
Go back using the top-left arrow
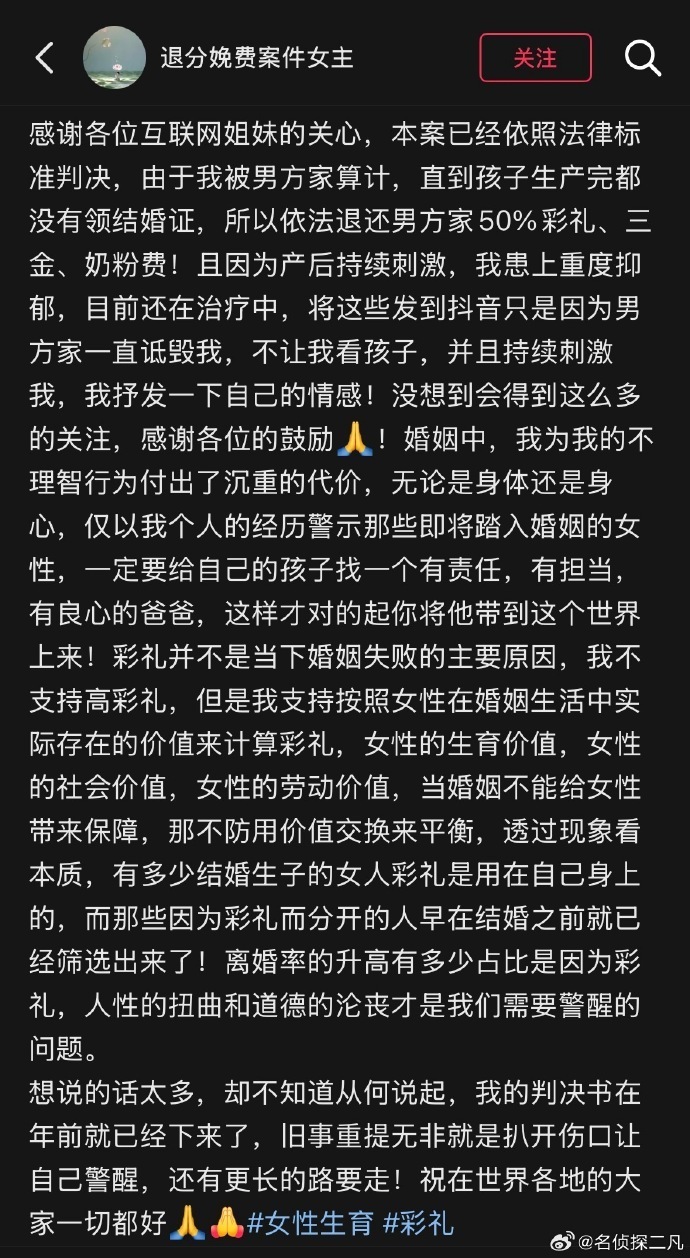[45, 58]
